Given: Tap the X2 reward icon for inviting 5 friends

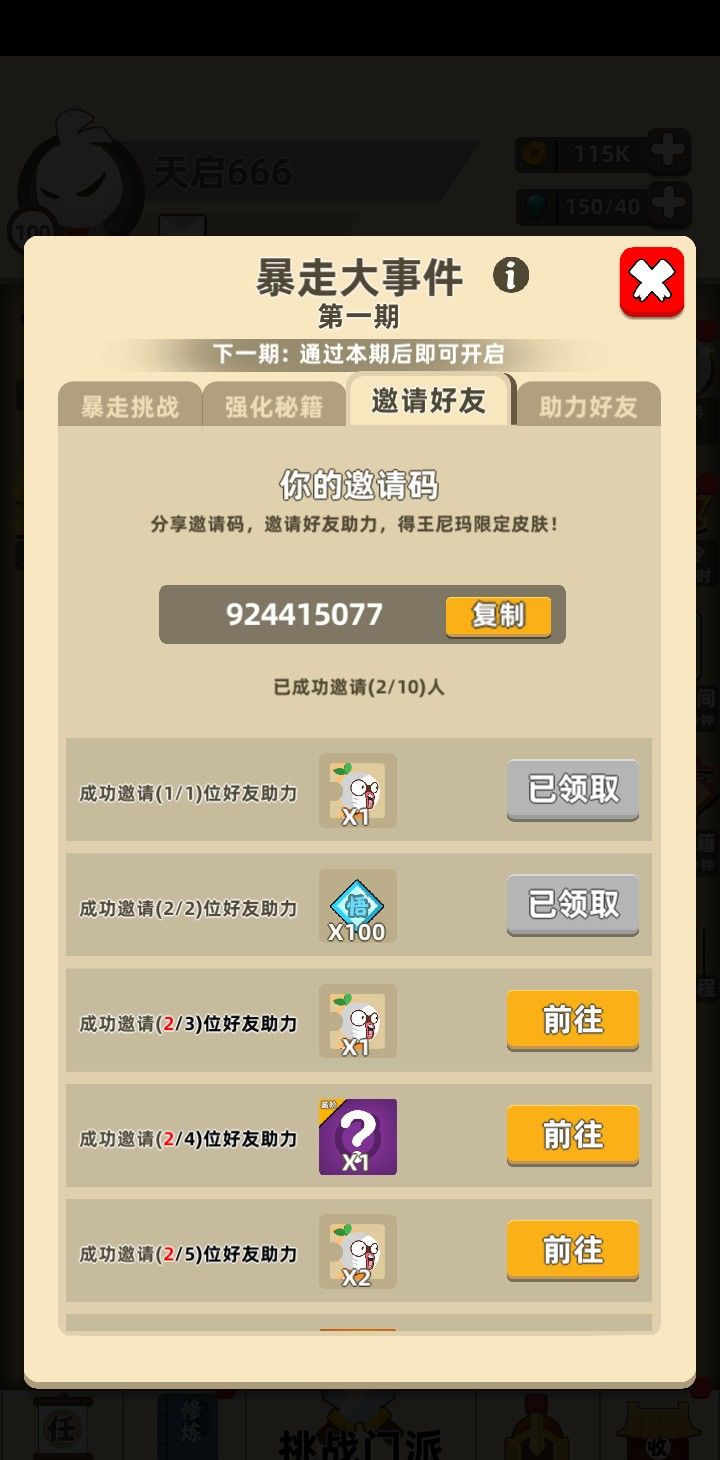Looking at the screenshot, I should point(357,1251).
